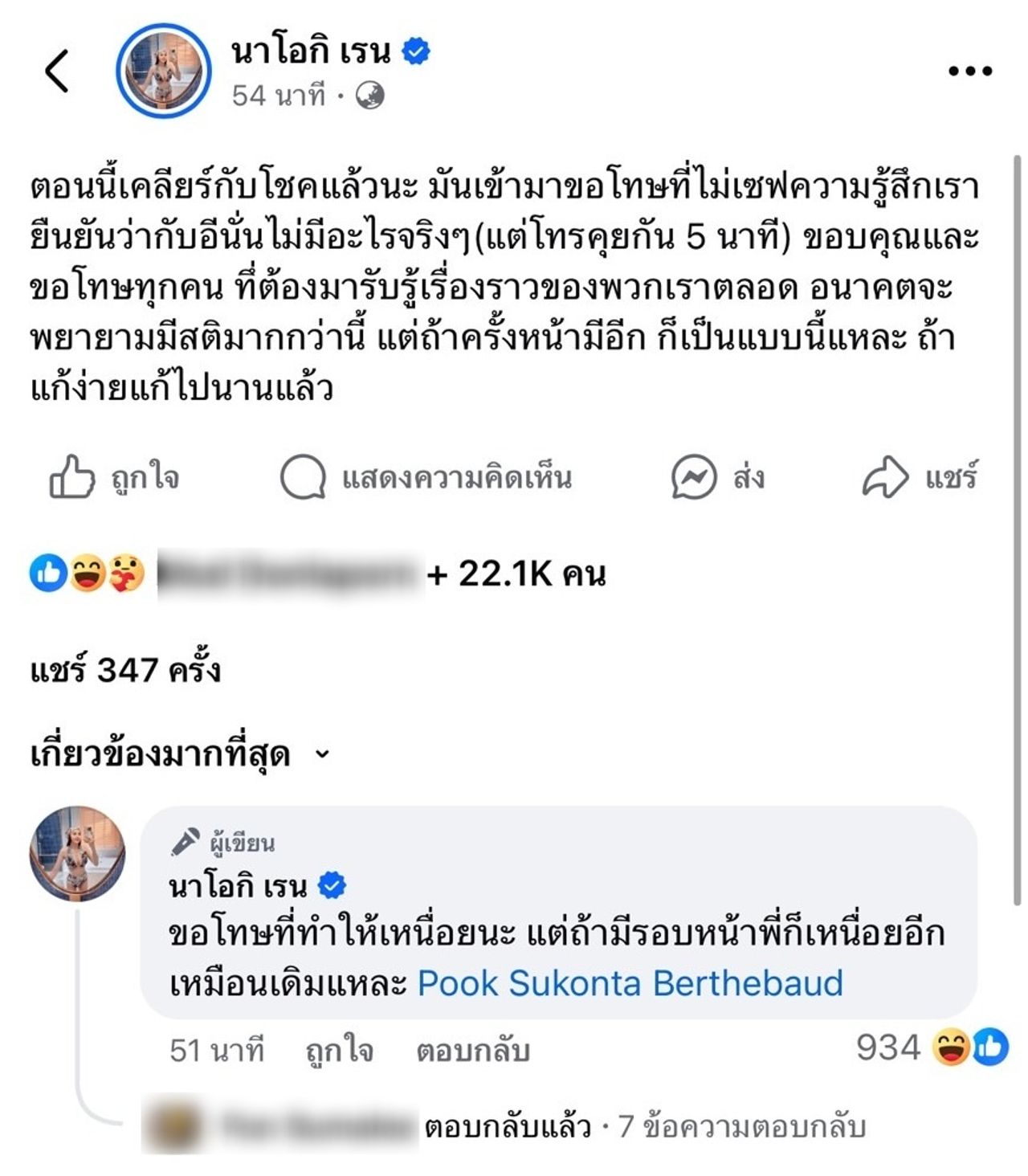
Task: Share the post with แชร์ button
Action: point(920,477)
